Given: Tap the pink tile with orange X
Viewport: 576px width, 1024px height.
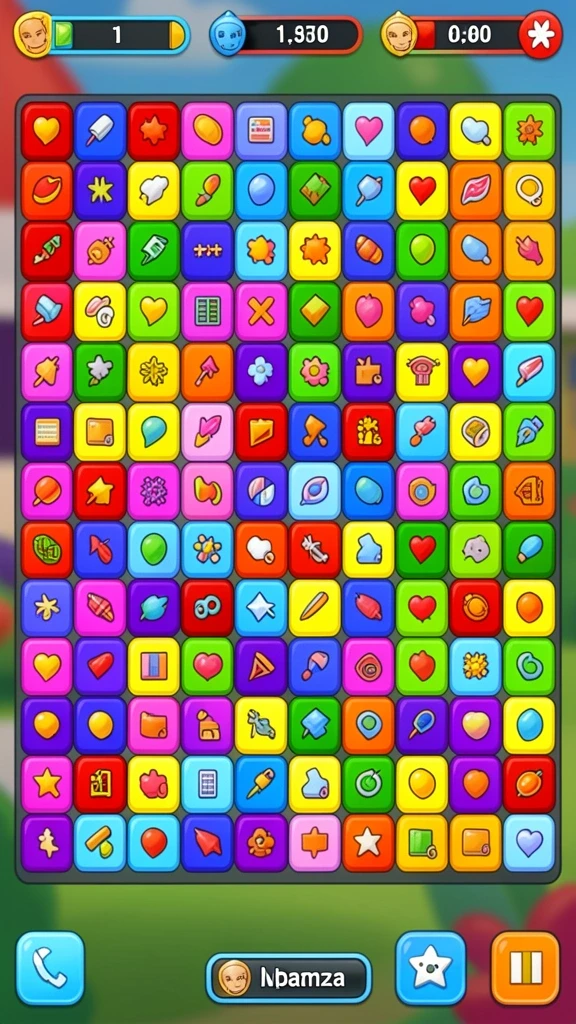Looking at the screenshot, I should coord(261,312).
